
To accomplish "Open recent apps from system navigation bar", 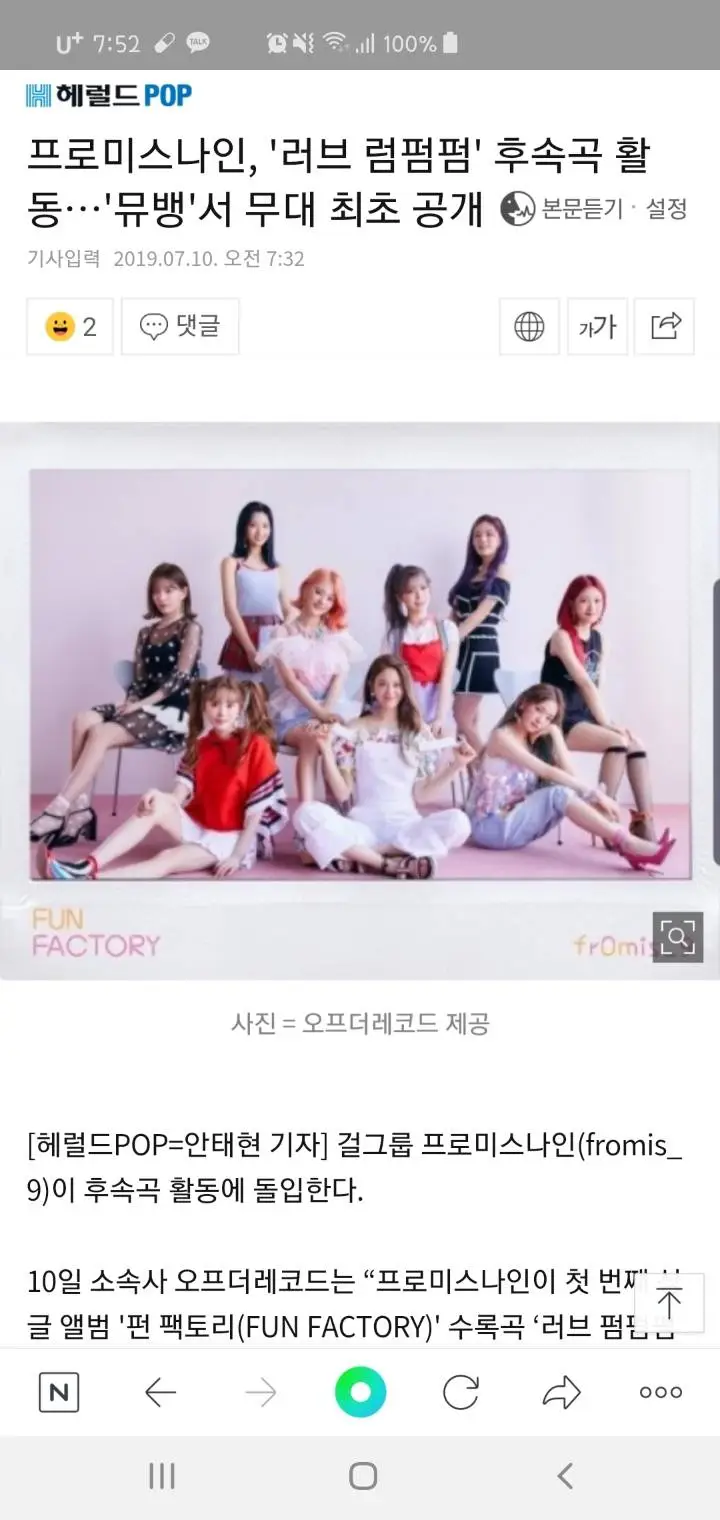I will [161, 1476].
